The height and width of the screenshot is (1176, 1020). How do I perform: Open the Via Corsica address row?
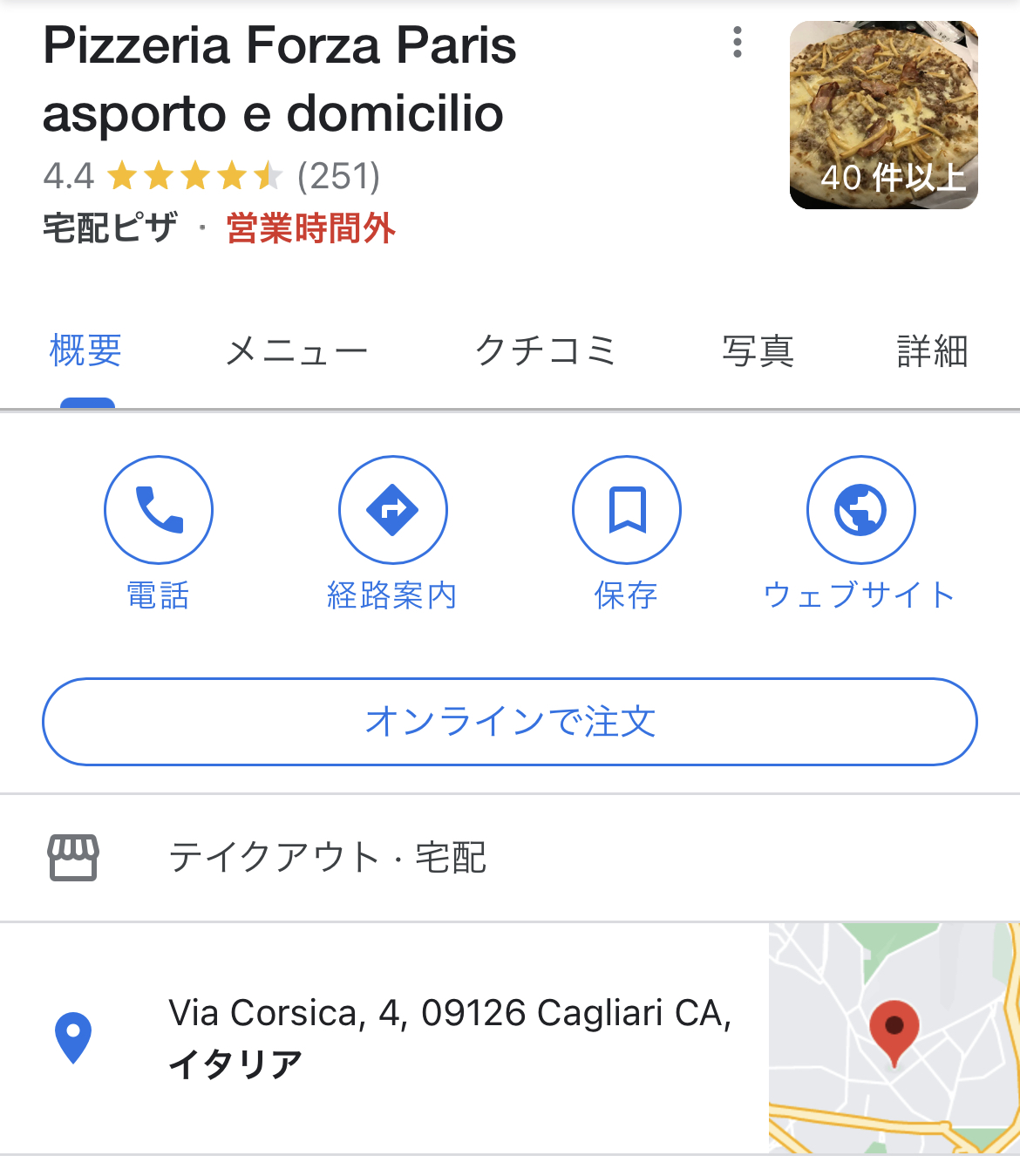pyautogui.click(x=449, y=1037)
